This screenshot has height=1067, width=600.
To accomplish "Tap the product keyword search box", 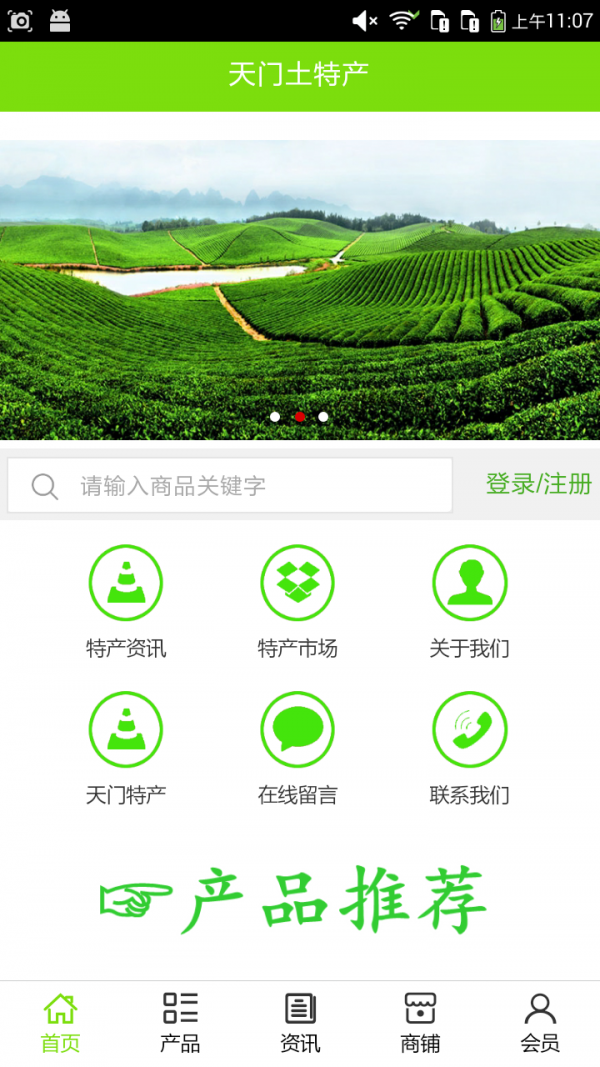I will [230, 486].
